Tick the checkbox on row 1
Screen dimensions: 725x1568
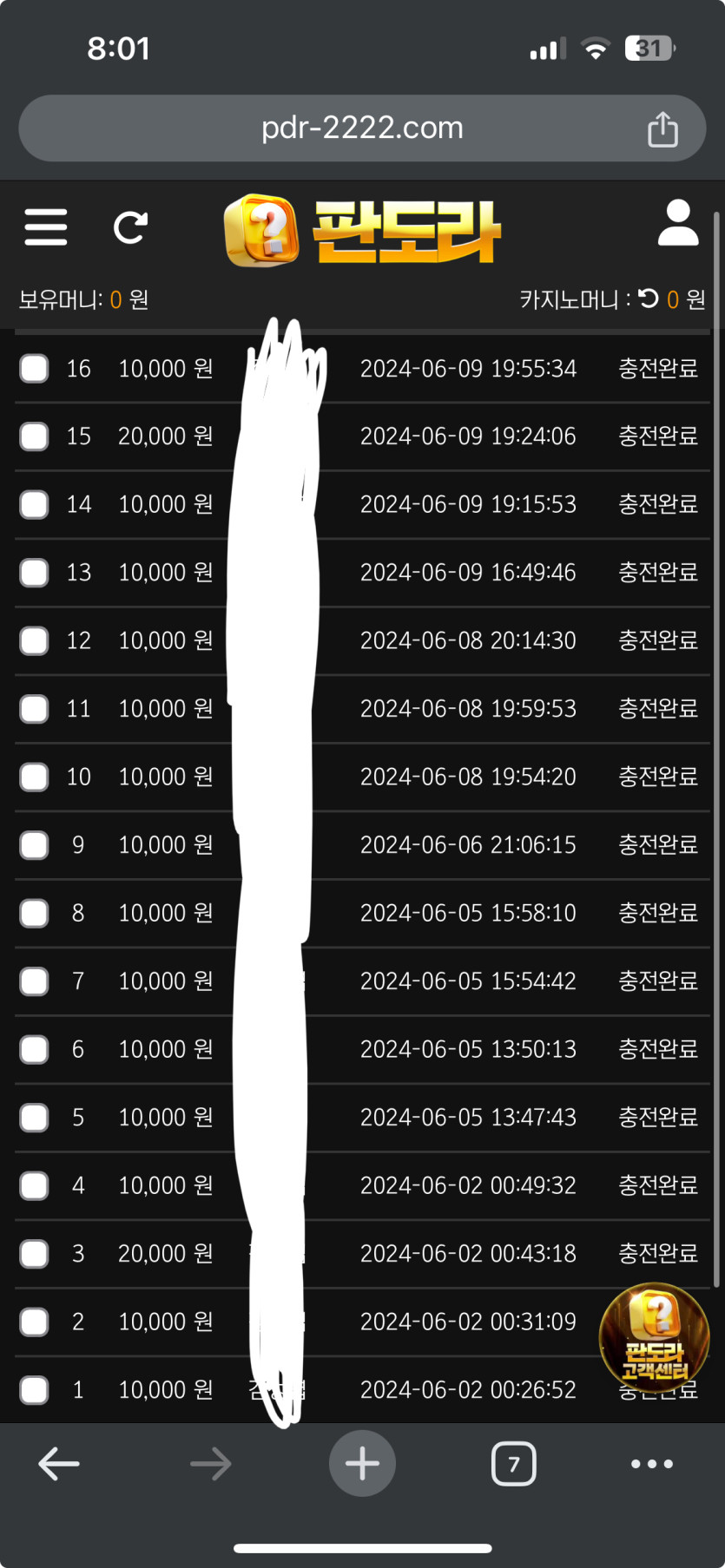(35, 1390)
